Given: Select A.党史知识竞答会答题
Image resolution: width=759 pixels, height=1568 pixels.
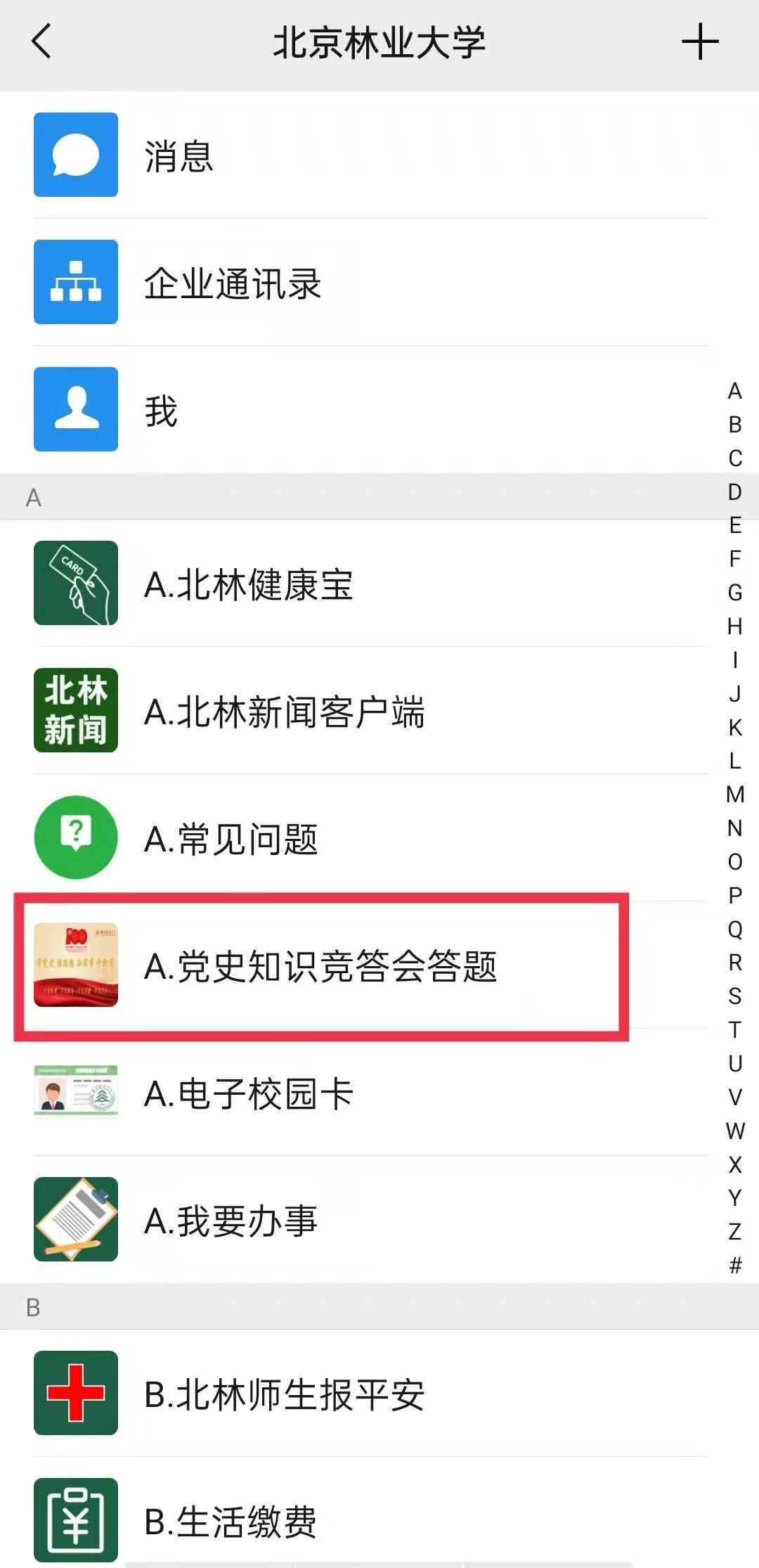Looking at the screenshot, I should click(320, 965).
